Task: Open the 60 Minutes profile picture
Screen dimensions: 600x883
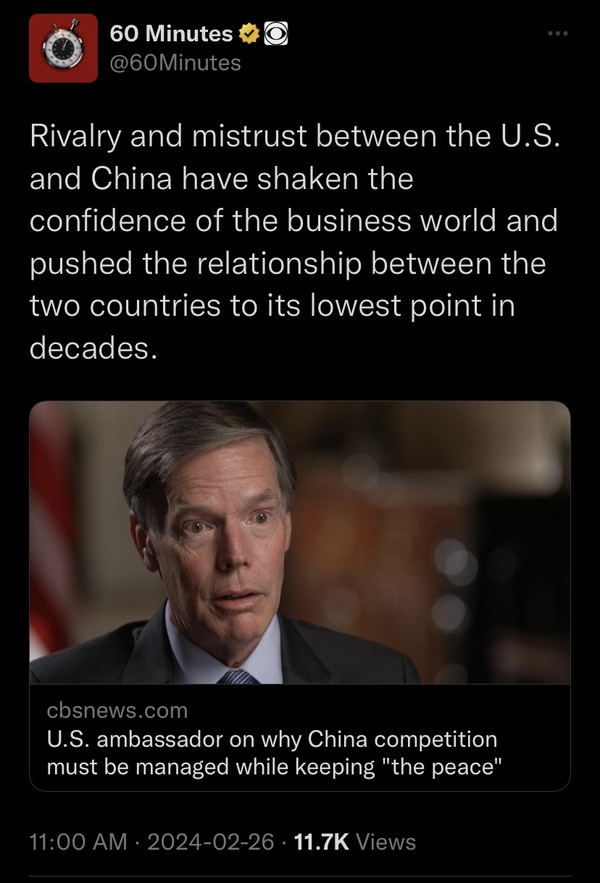Action: pos(63,49)
